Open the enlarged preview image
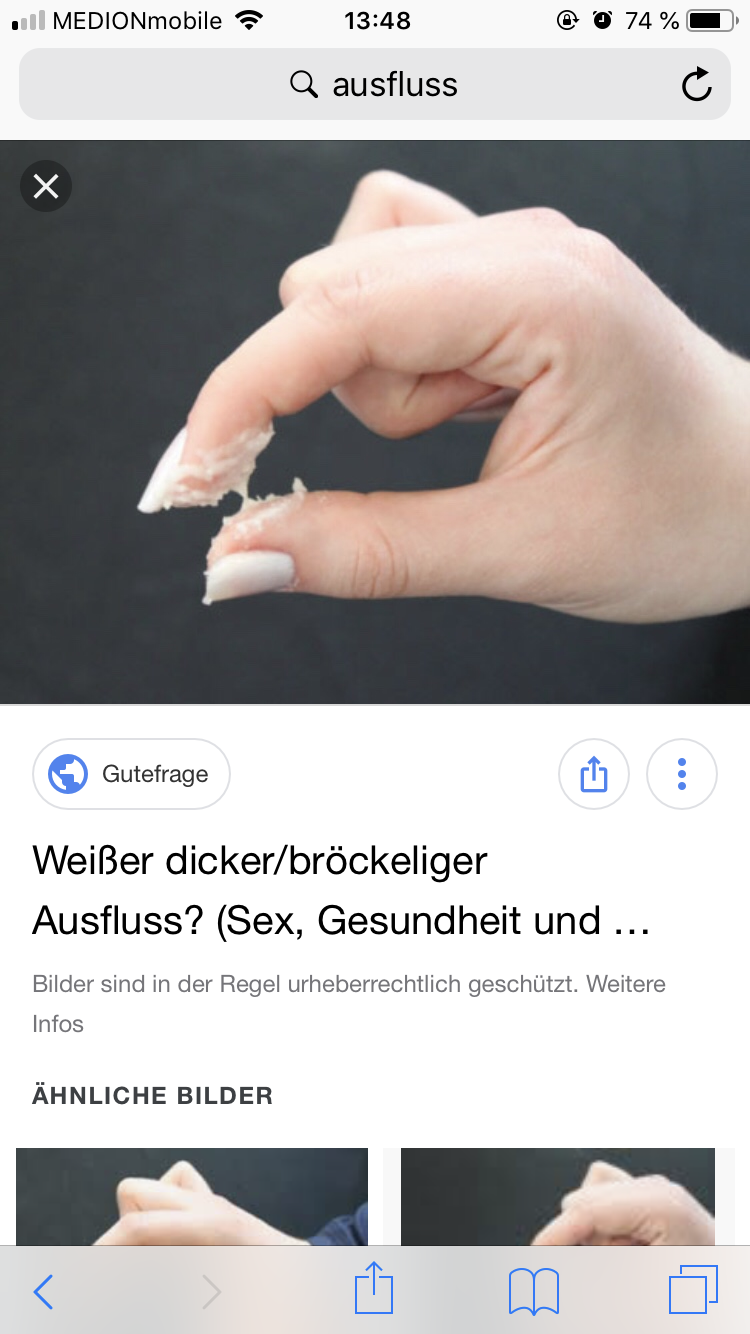750x1334 pixels. pyautogui.click(x=375, y=422)
